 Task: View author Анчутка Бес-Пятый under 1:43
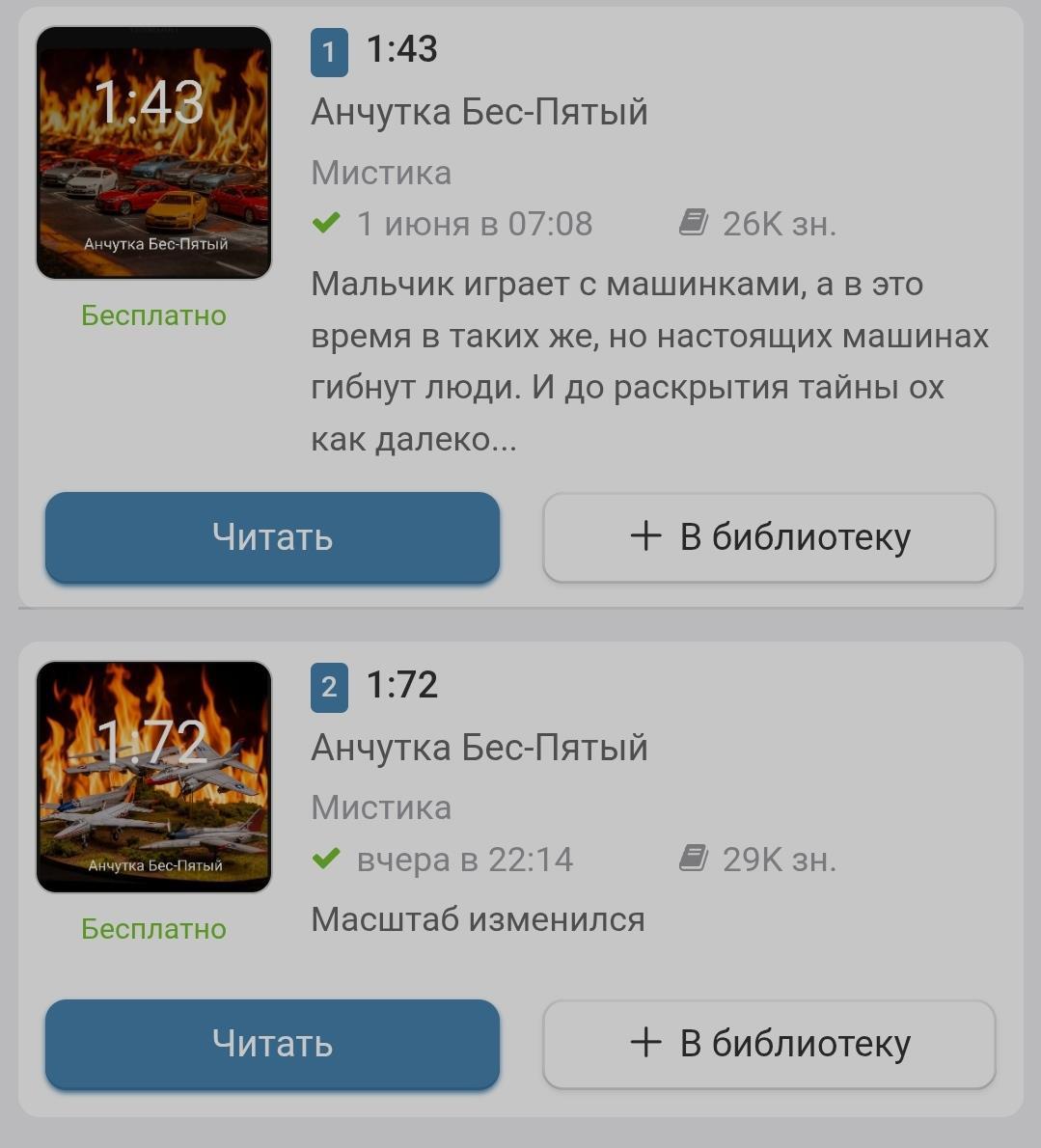[479, 113]
